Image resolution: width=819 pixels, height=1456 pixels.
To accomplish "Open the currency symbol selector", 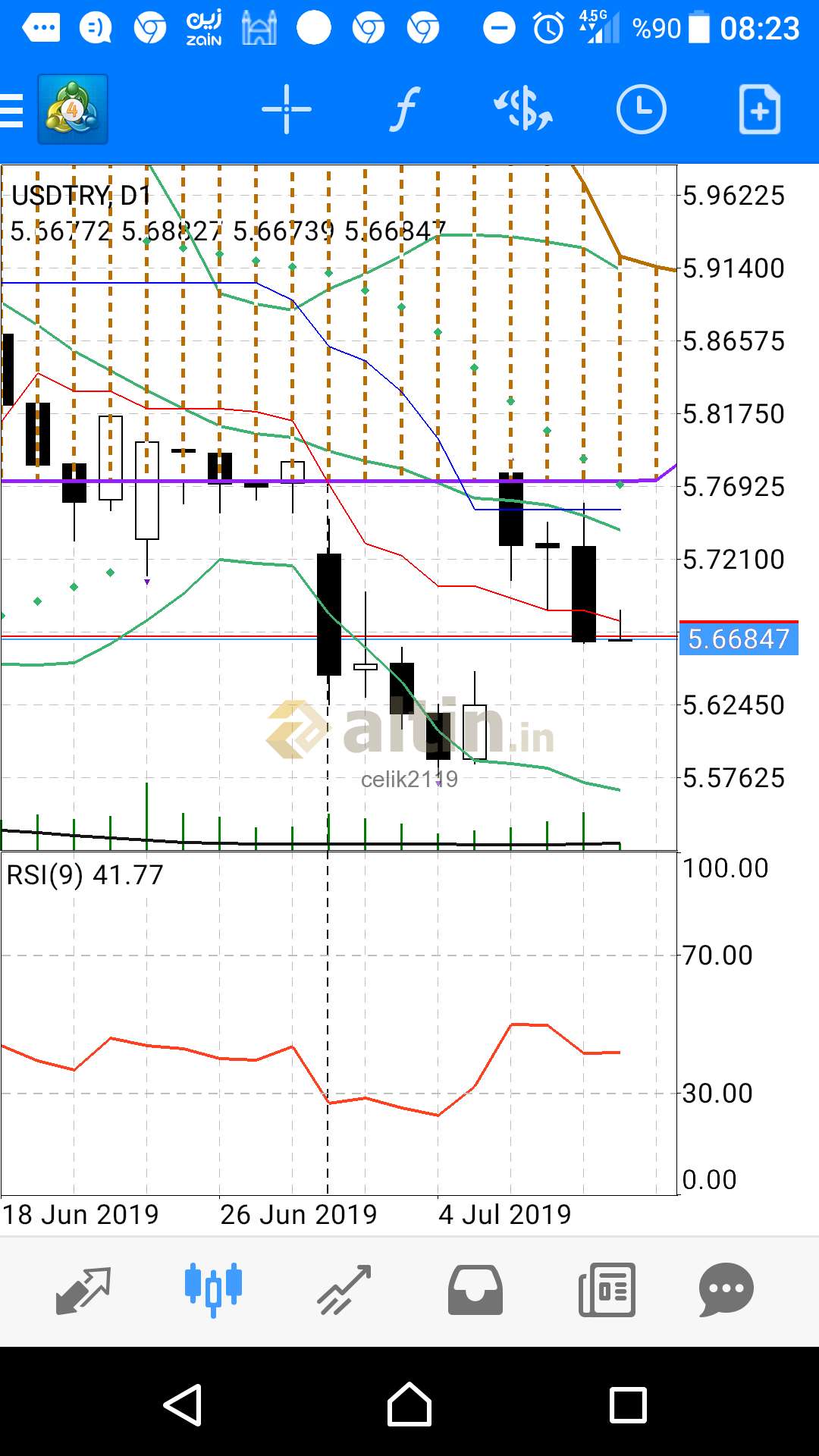I will (523, 109).
